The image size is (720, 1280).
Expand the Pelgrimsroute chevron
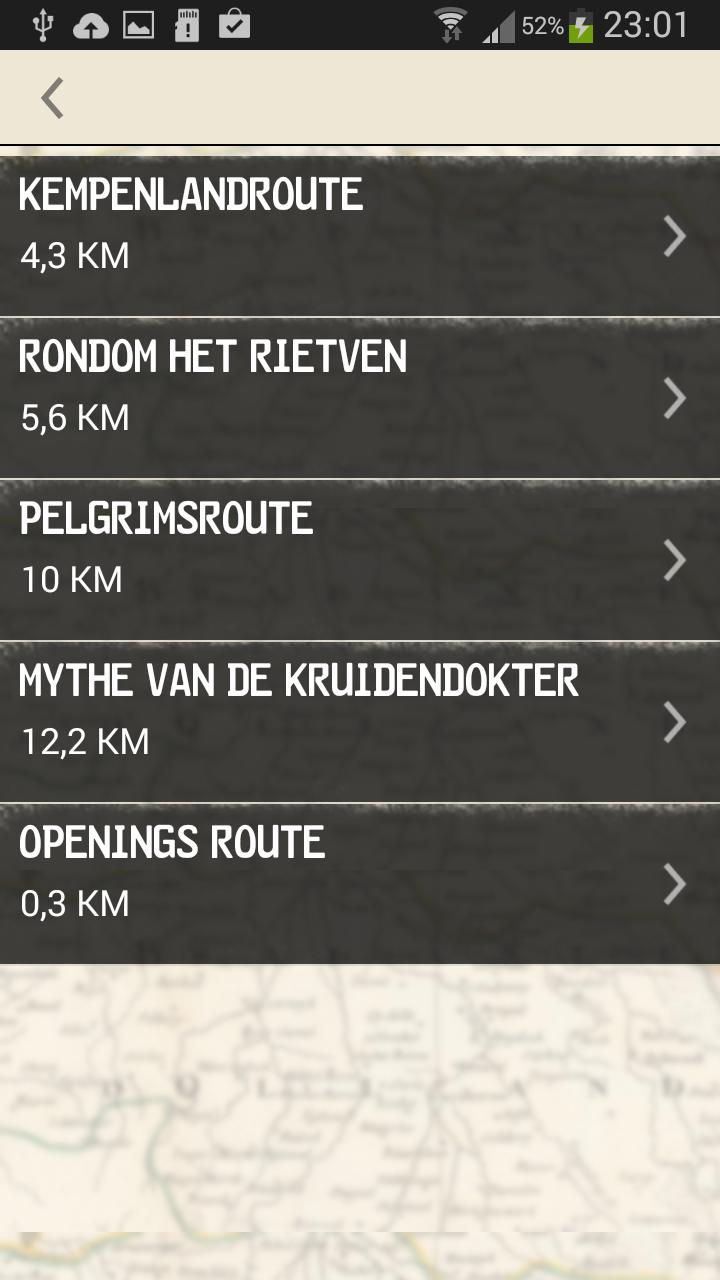(x=673, y=560)
